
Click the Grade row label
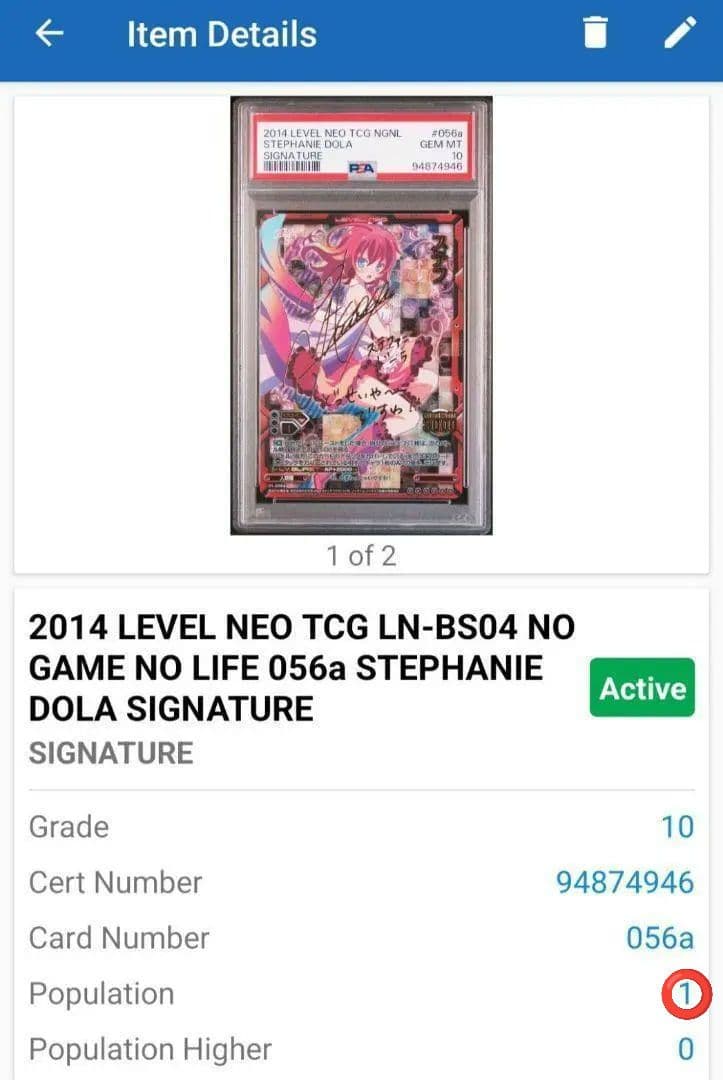point(67,826)
